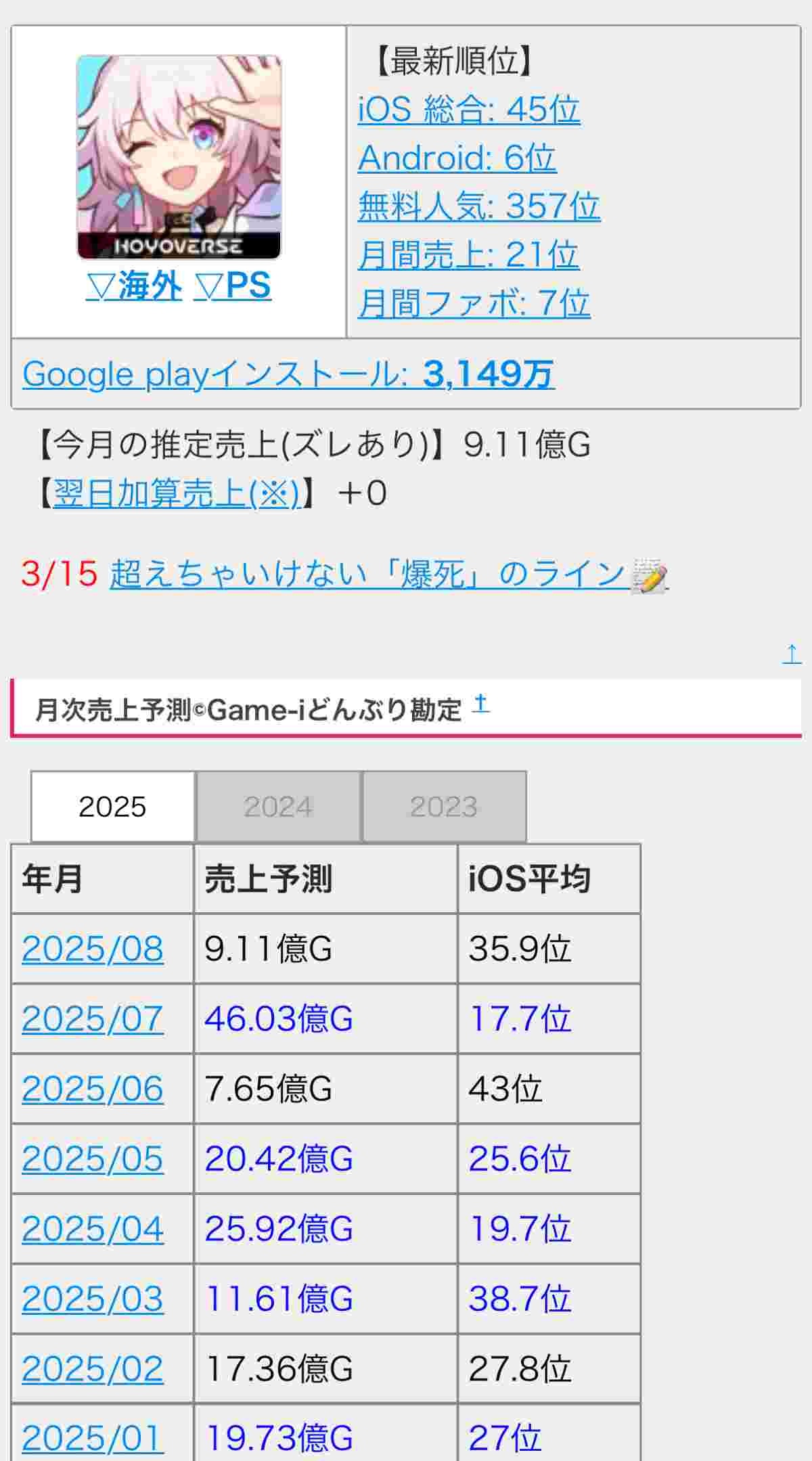The height and width of the screenshot is (1461, 812).
Task: Open the 2025/08 monthly link
Action: [93, 949]
